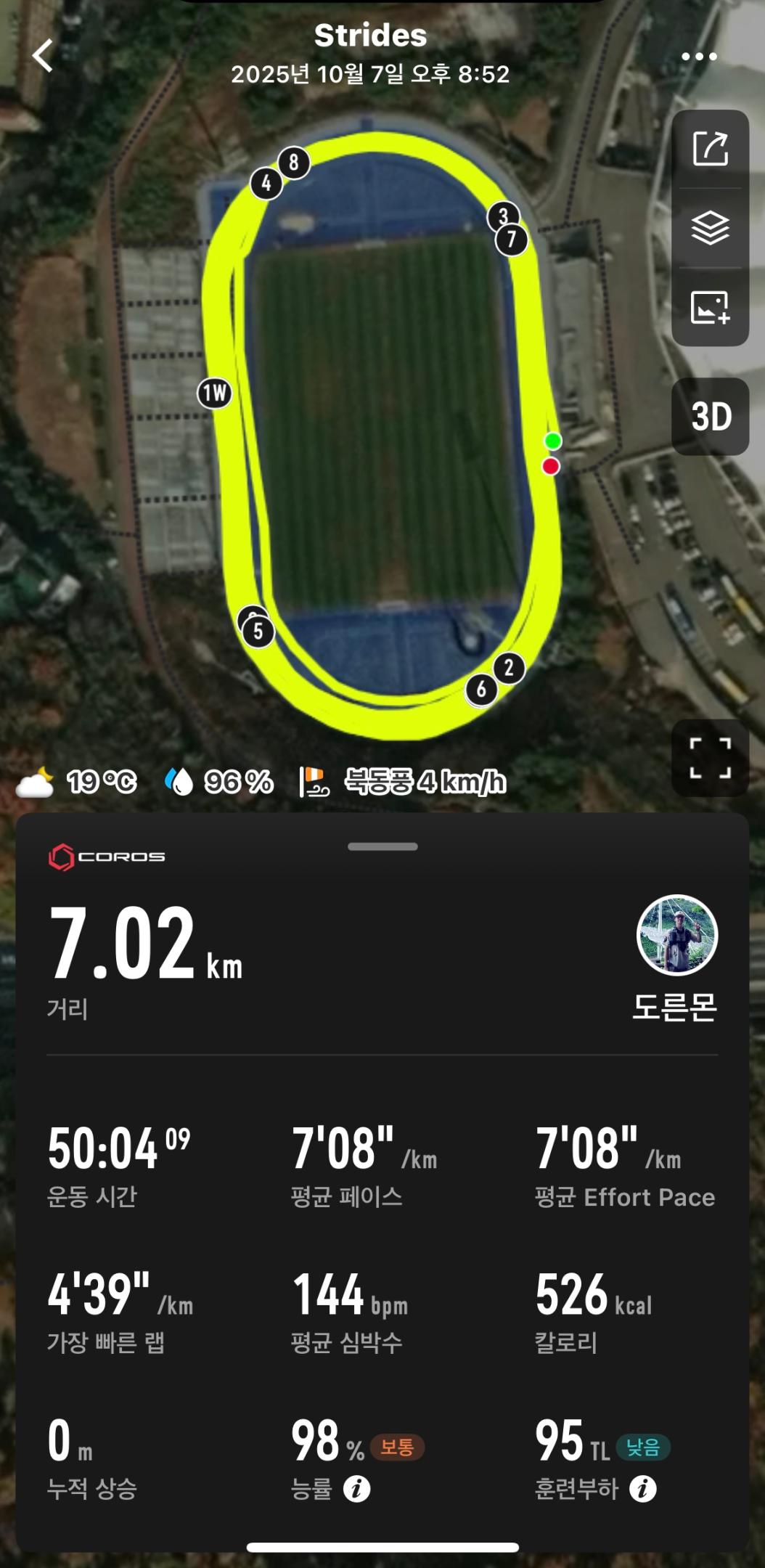Switch the map to 3D view

710,417
